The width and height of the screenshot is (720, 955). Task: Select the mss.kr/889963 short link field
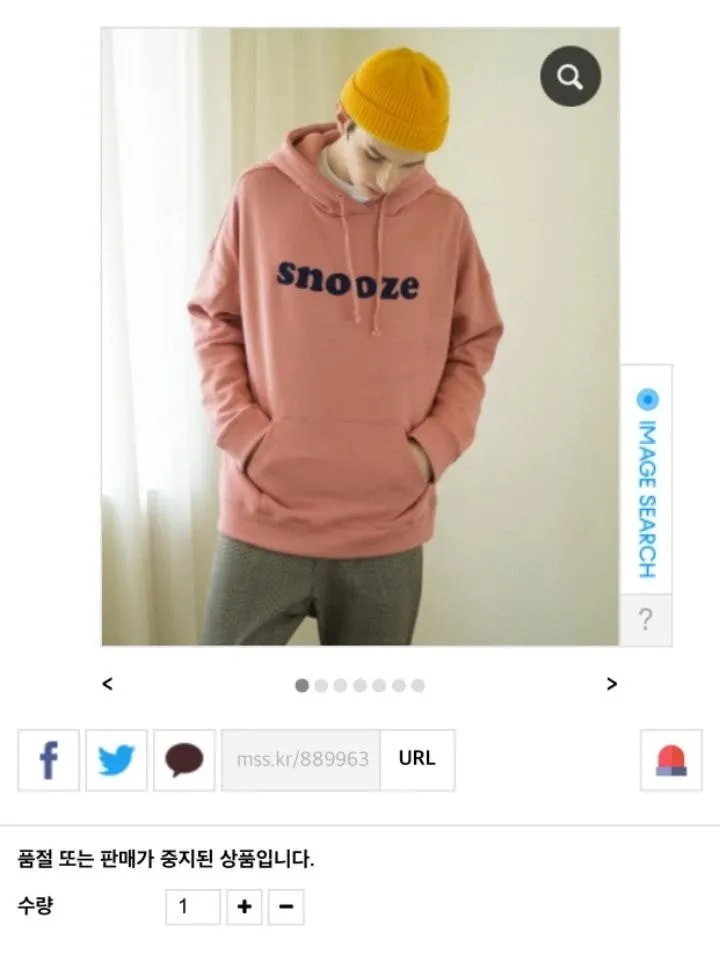(301, 760)
